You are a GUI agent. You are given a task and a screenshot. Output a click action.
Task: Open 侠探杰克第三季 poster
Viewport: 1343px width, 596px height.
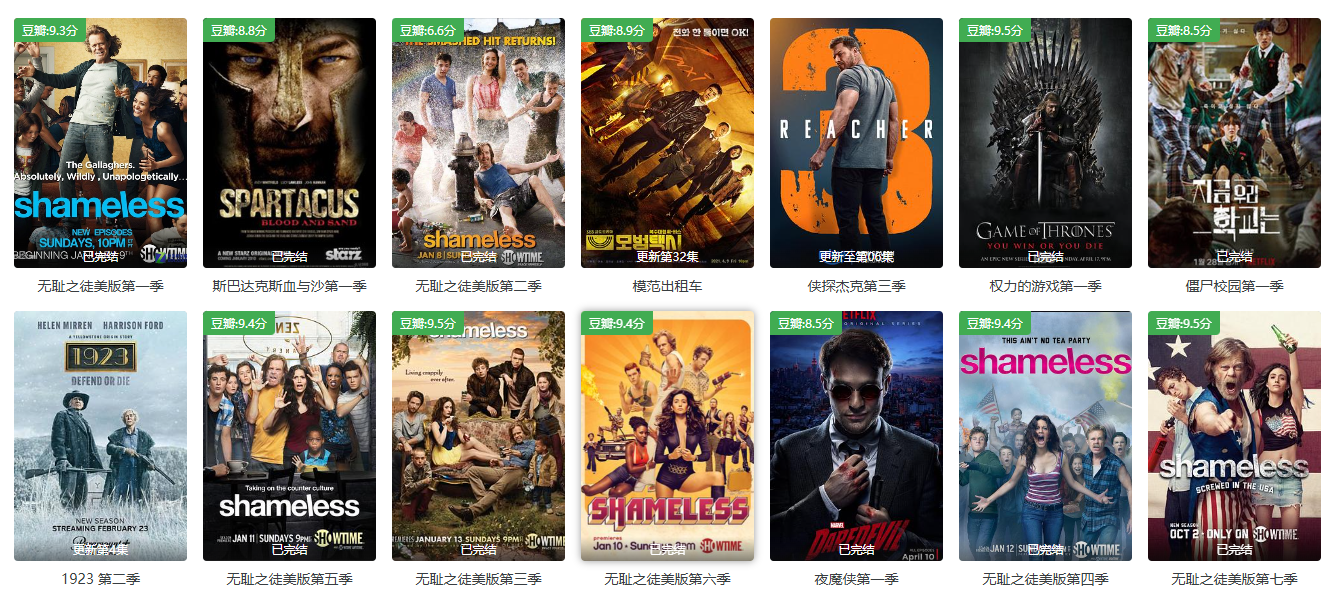[856, 143]
